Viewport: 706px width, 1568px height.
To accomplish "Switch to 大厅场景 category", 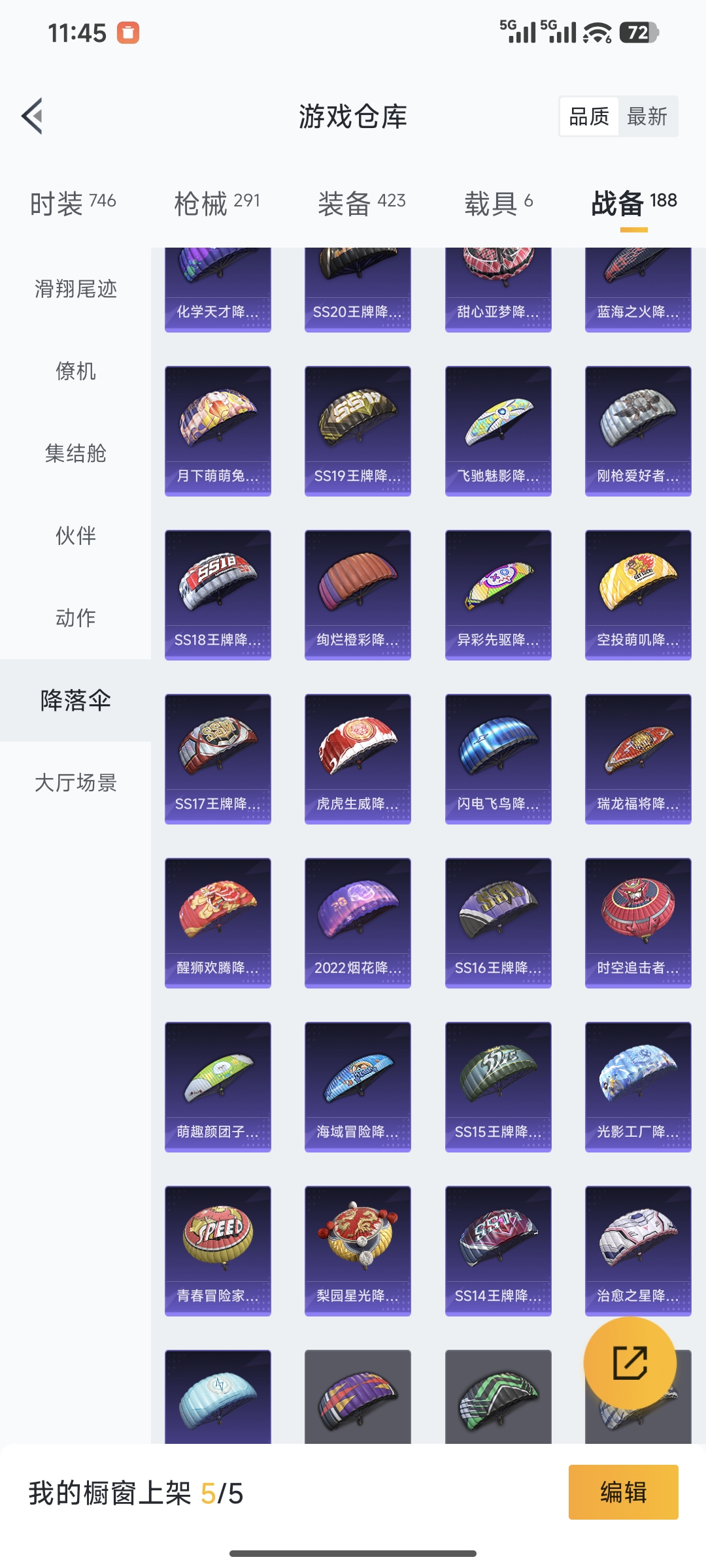I will click(x=76, y=783).
